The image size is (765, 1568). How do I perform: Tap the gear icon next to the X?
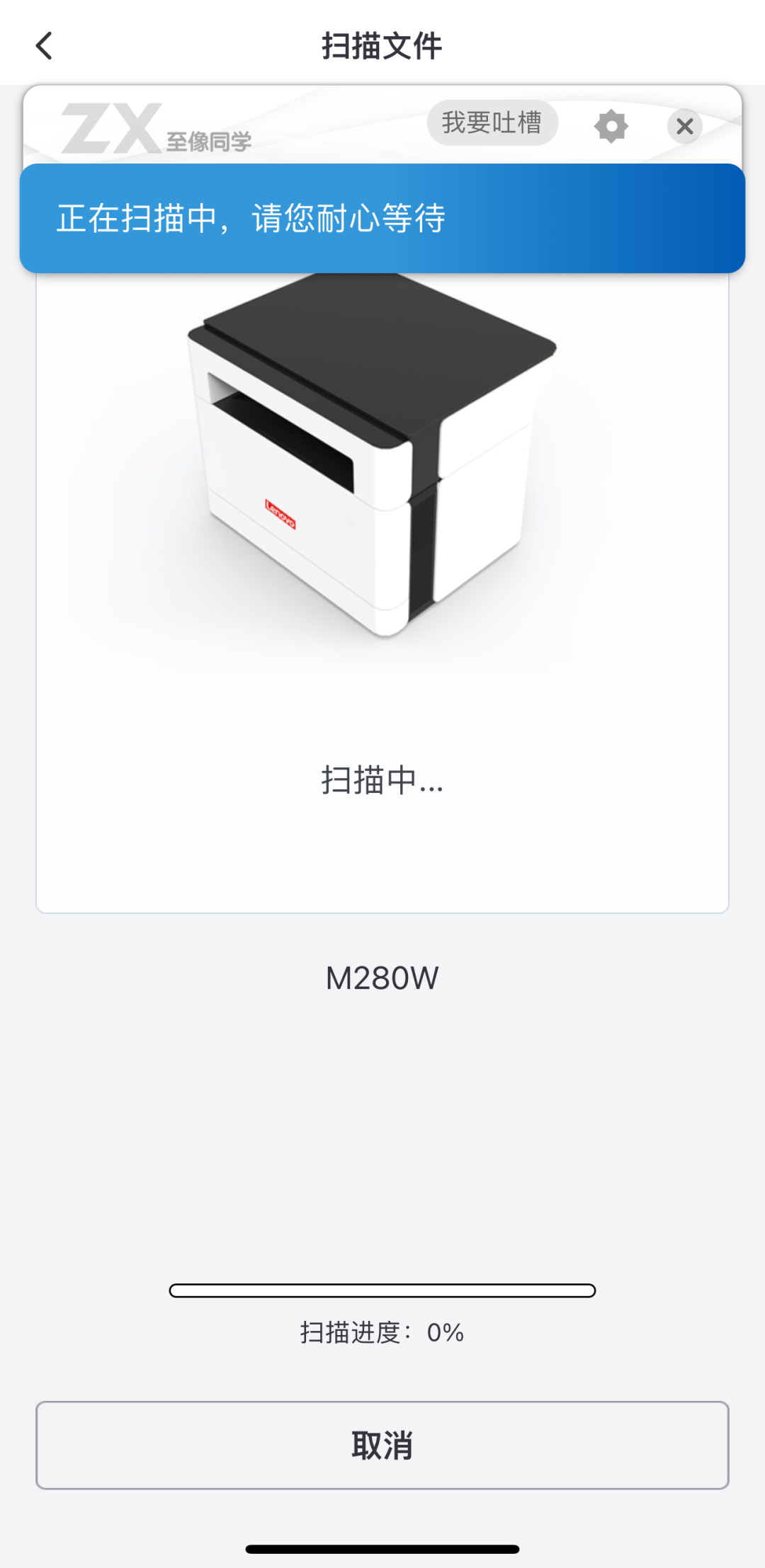[612, 126]
